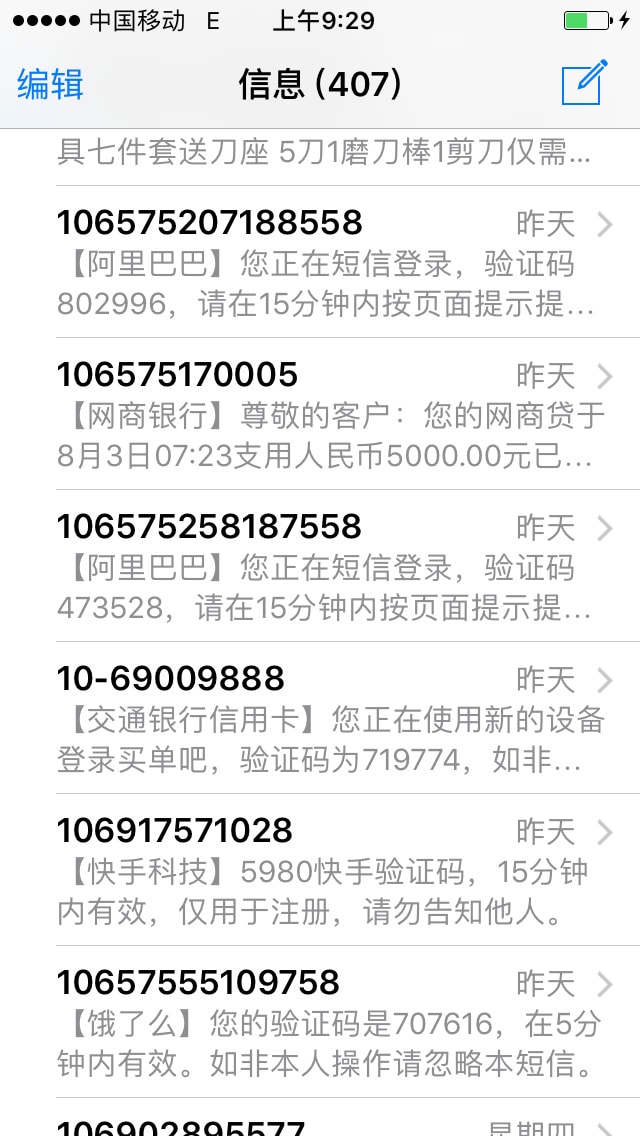Open the 交通银行信用卡 message from 10-69009888
The width and height of the screenshot is (640, 1136).
point(320,718)
